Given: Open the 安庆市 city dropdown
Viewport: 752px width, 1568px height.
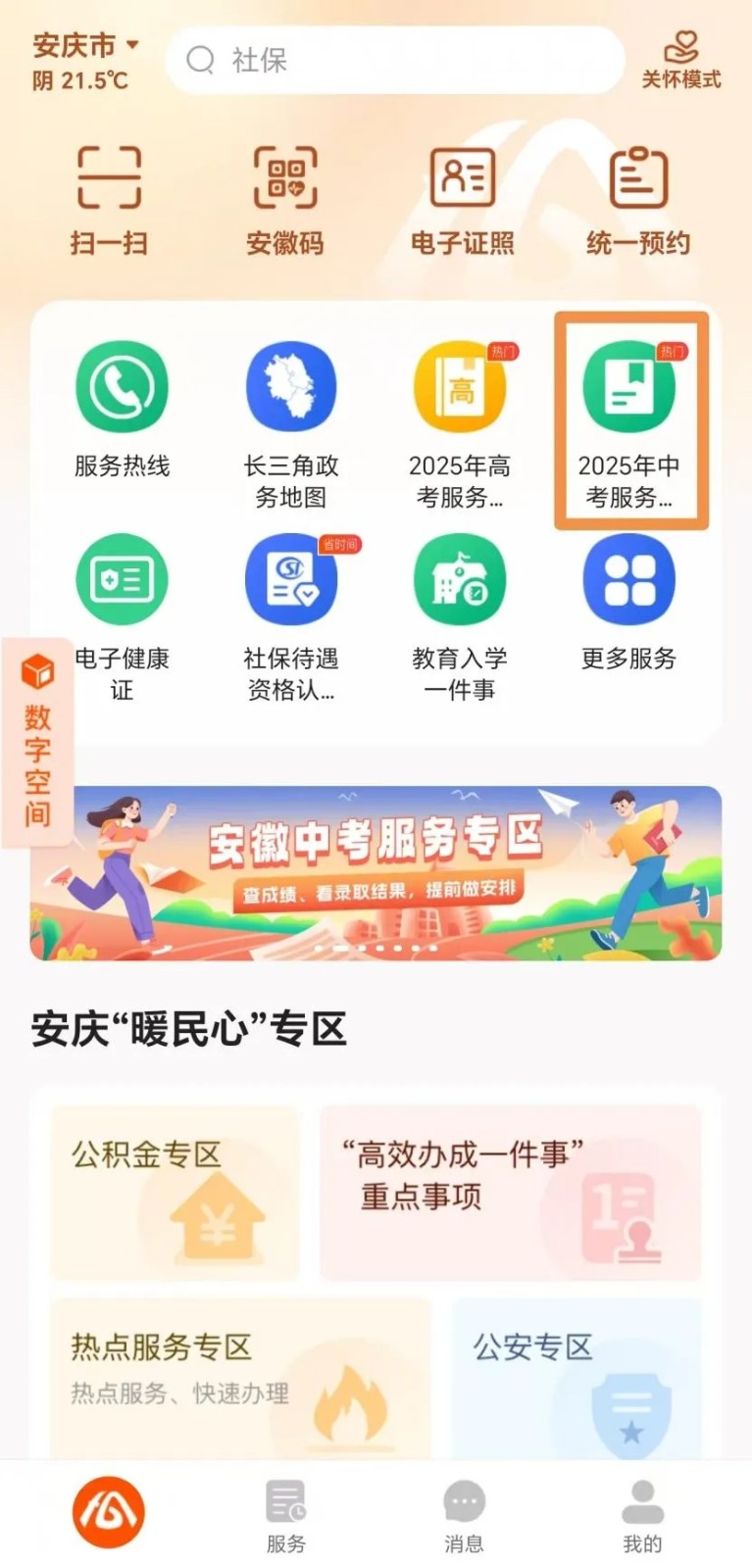Looking at the screenshot, I should pos(86,46).
